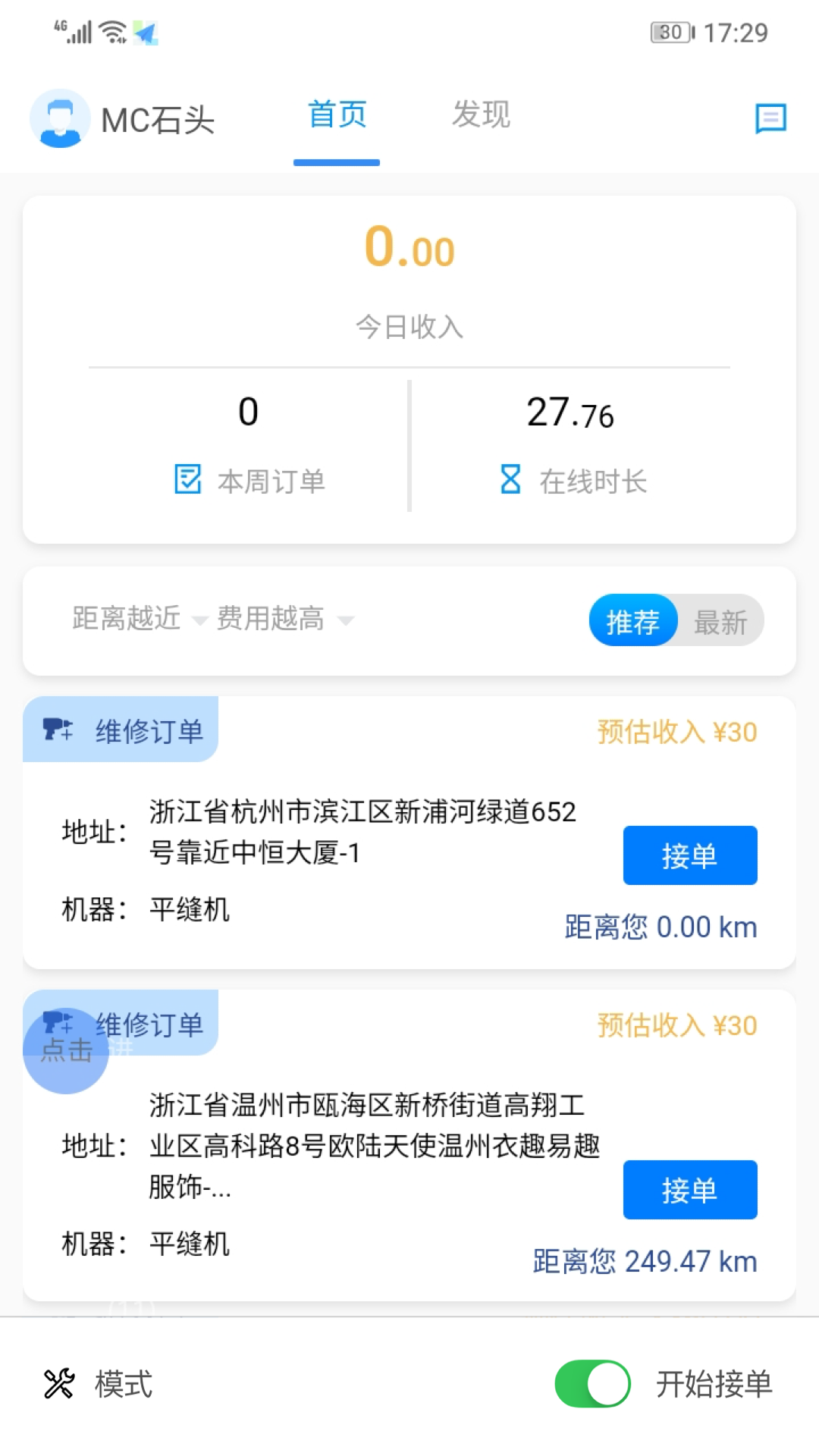
Task: Accept the order at 杭州市滨江区 with 接单
Action: tap(689, 855)
